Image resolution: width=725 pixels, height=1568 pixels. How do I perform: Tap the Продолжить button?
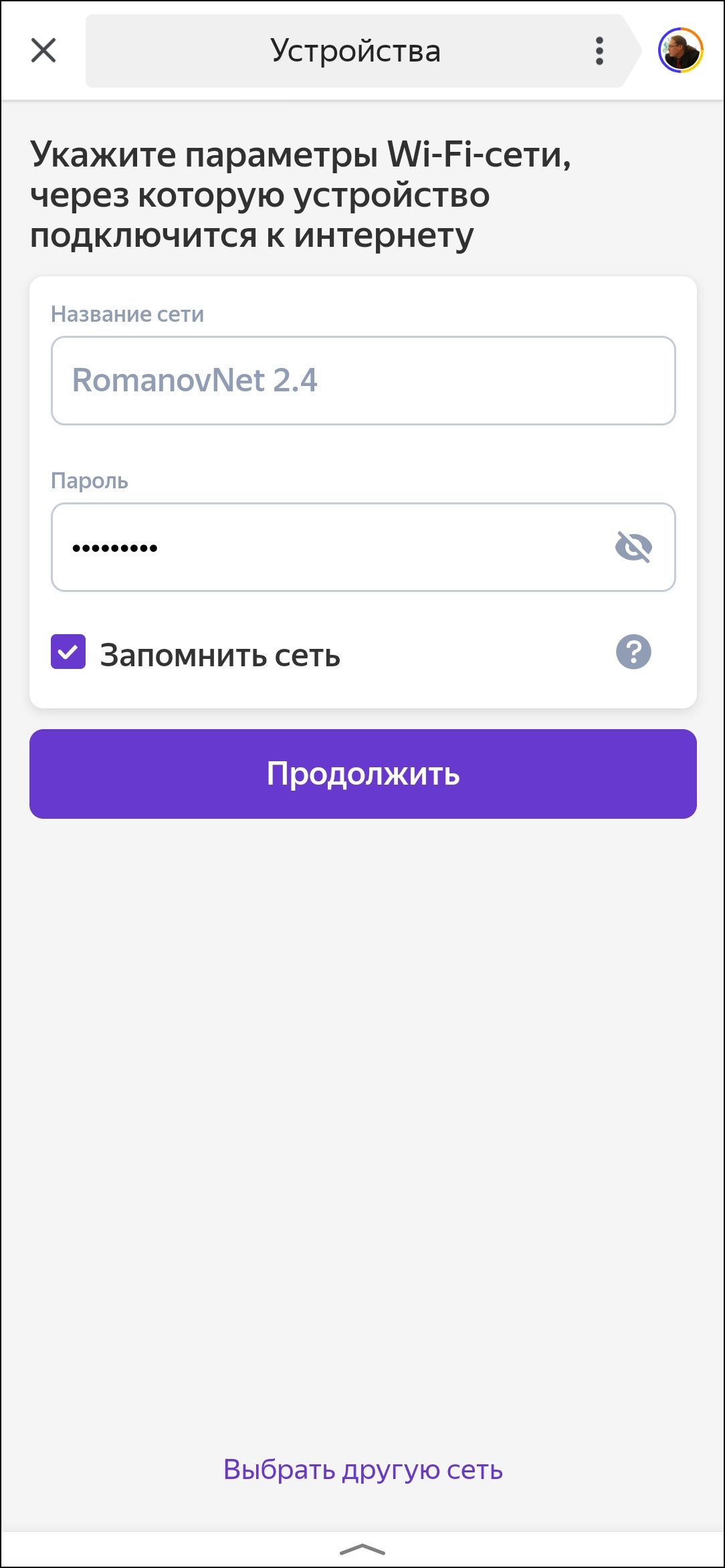[x=363, y=774]
